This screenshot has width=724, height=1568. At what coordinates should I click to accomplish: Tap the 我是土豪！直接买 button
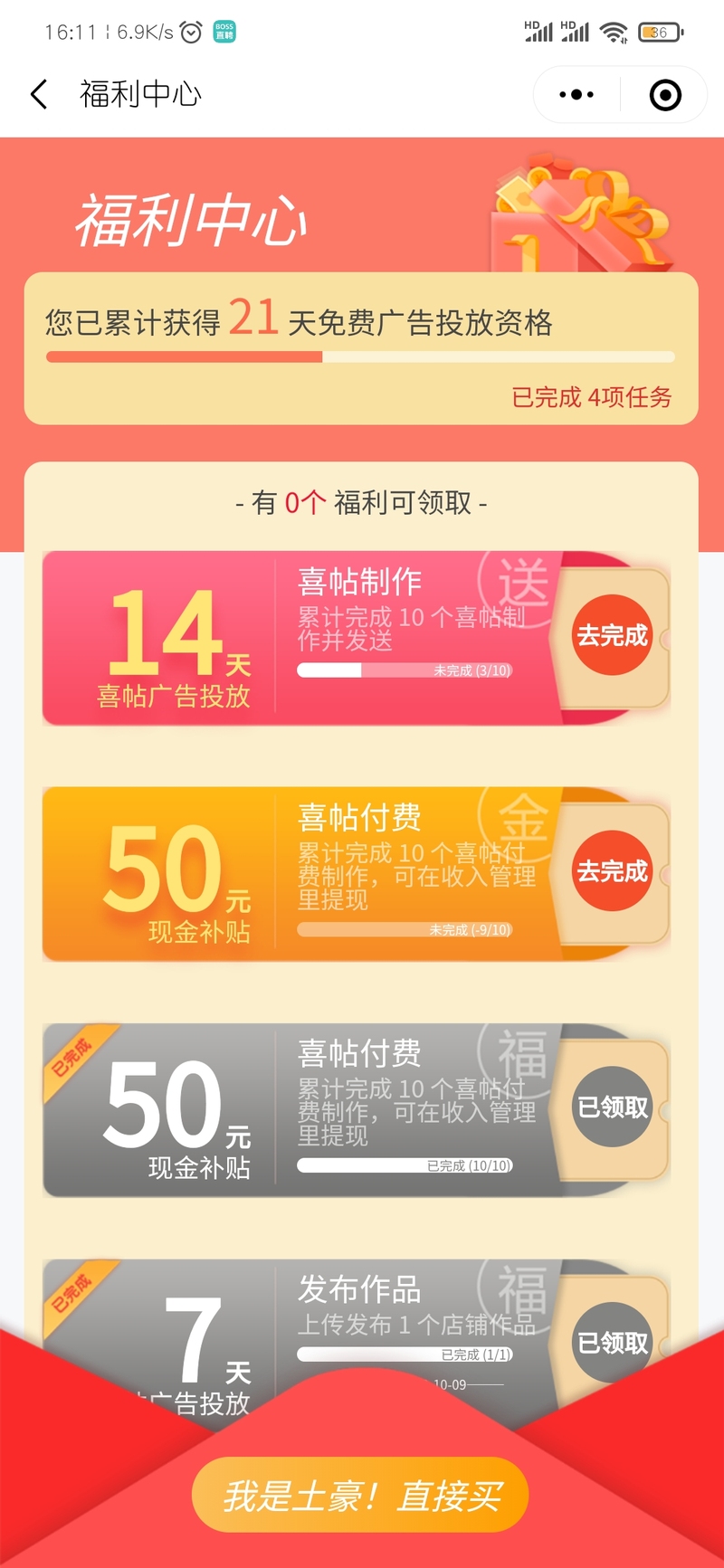click(x=360, y=1495)
